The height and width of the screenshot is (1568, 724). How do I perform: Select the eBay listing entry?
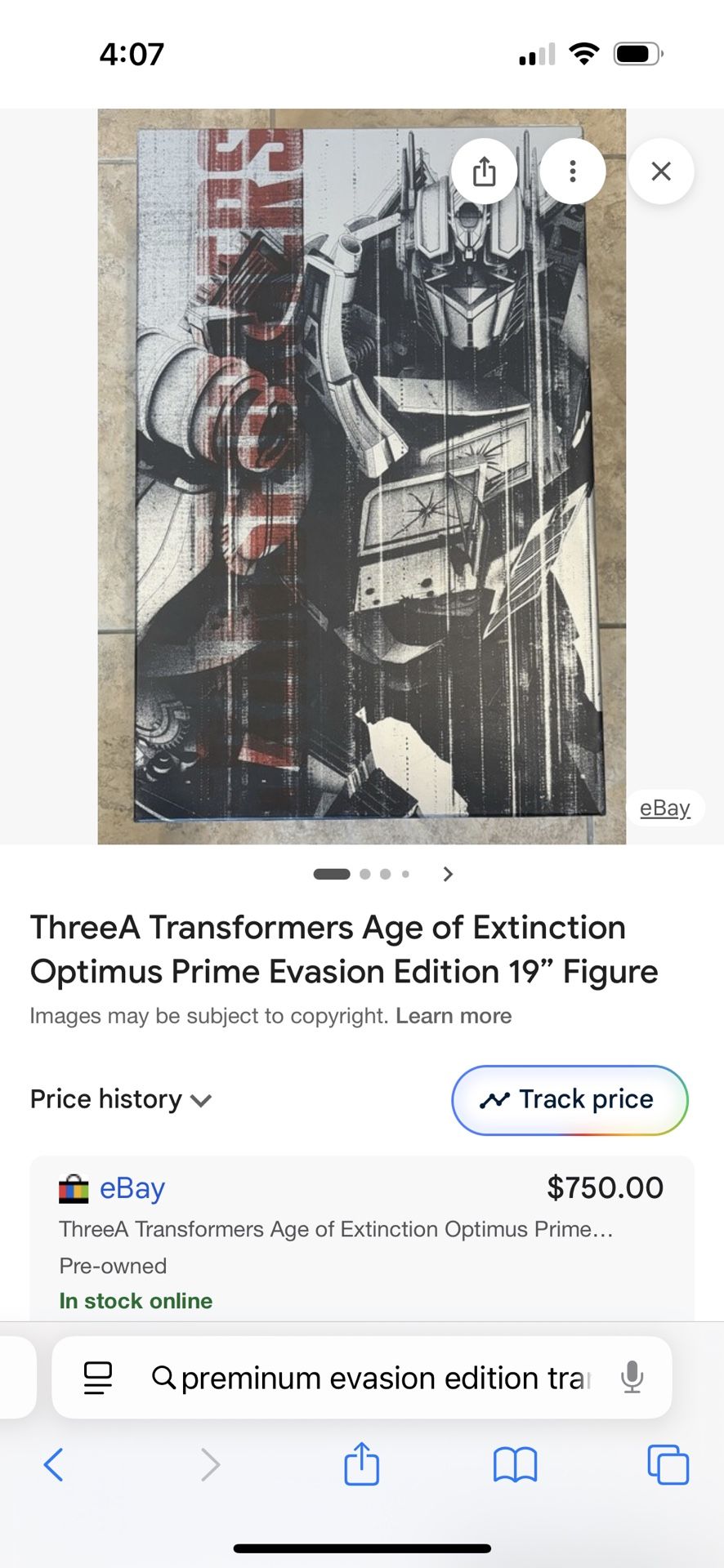362,1233
